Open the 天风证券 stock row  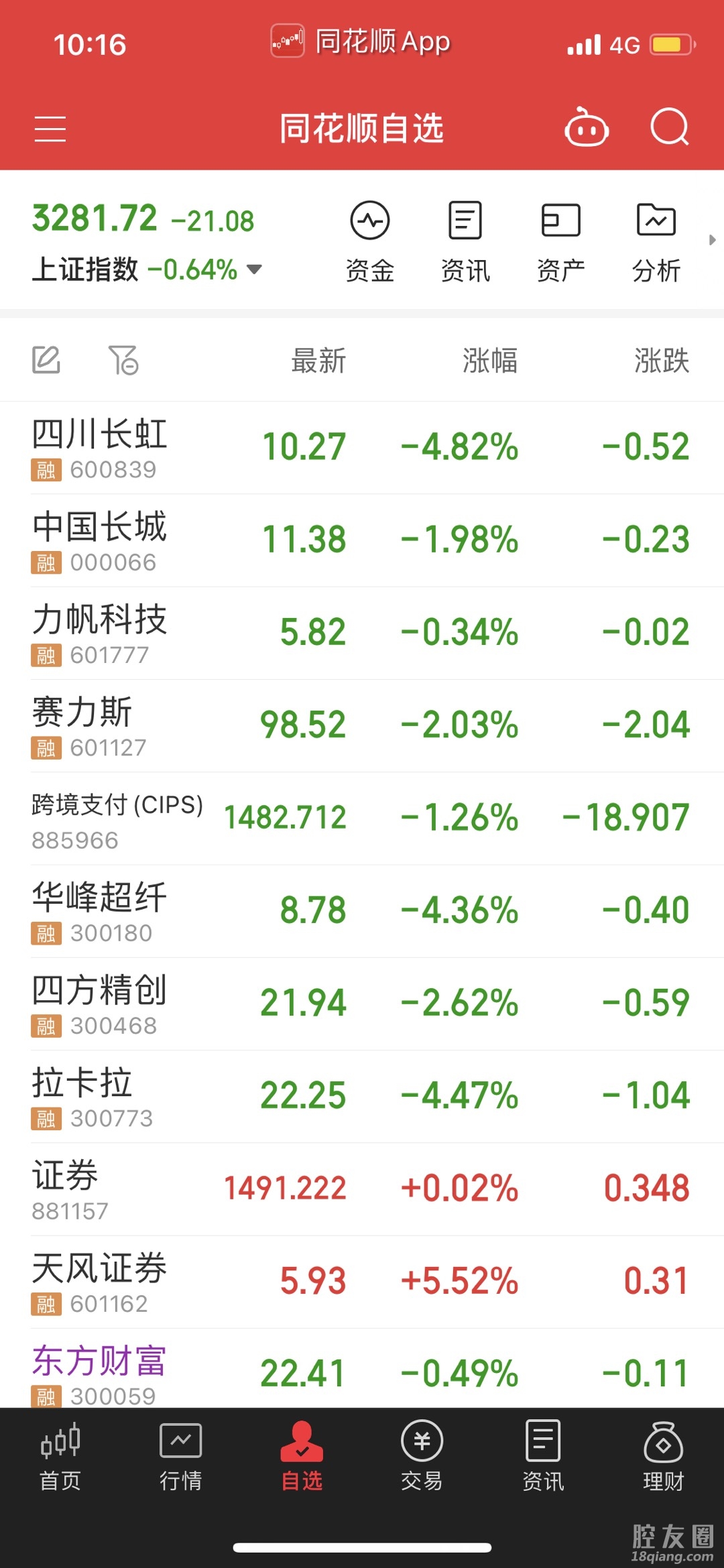(362, 1282)
